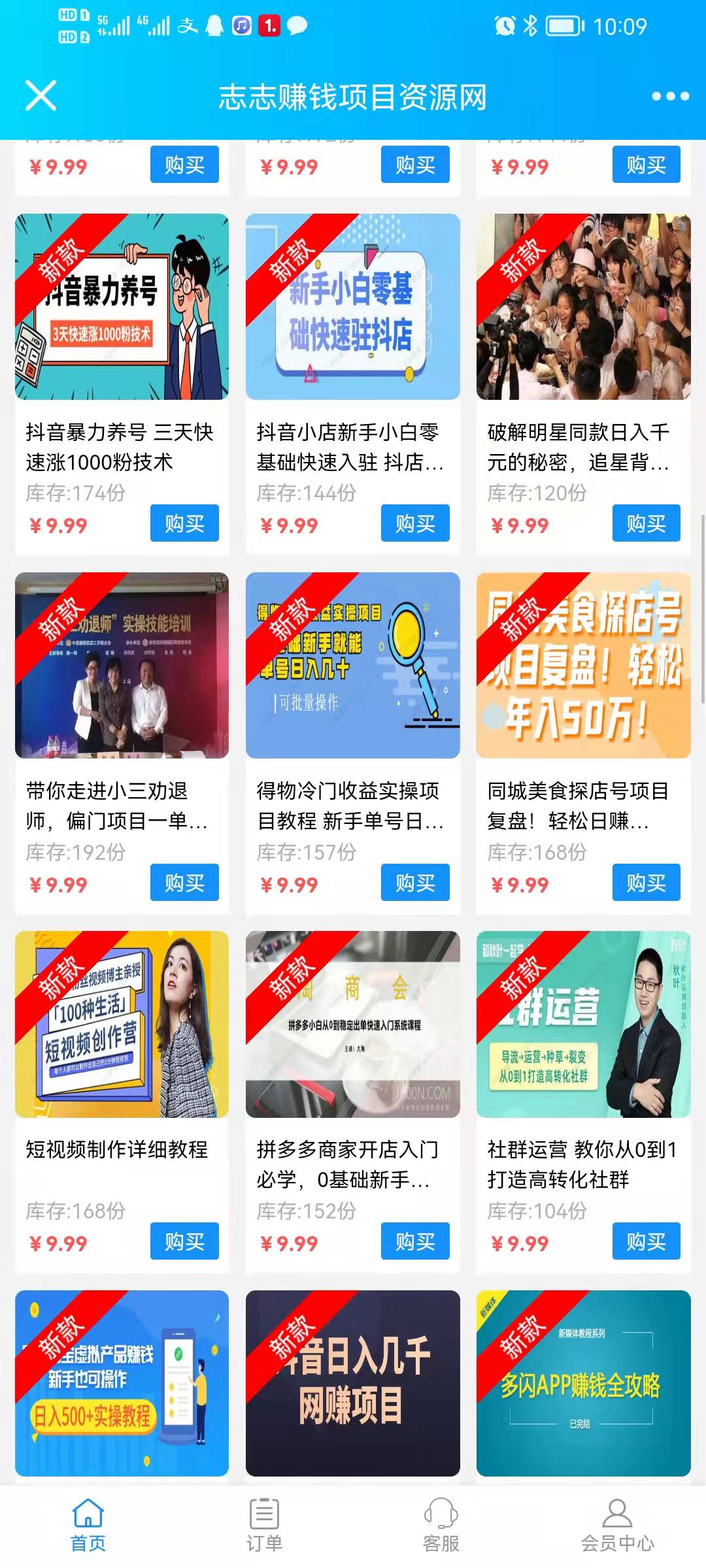Select the 首页 tab
This screenshot has height=1568, width=706.
(x=88, y=1526)
